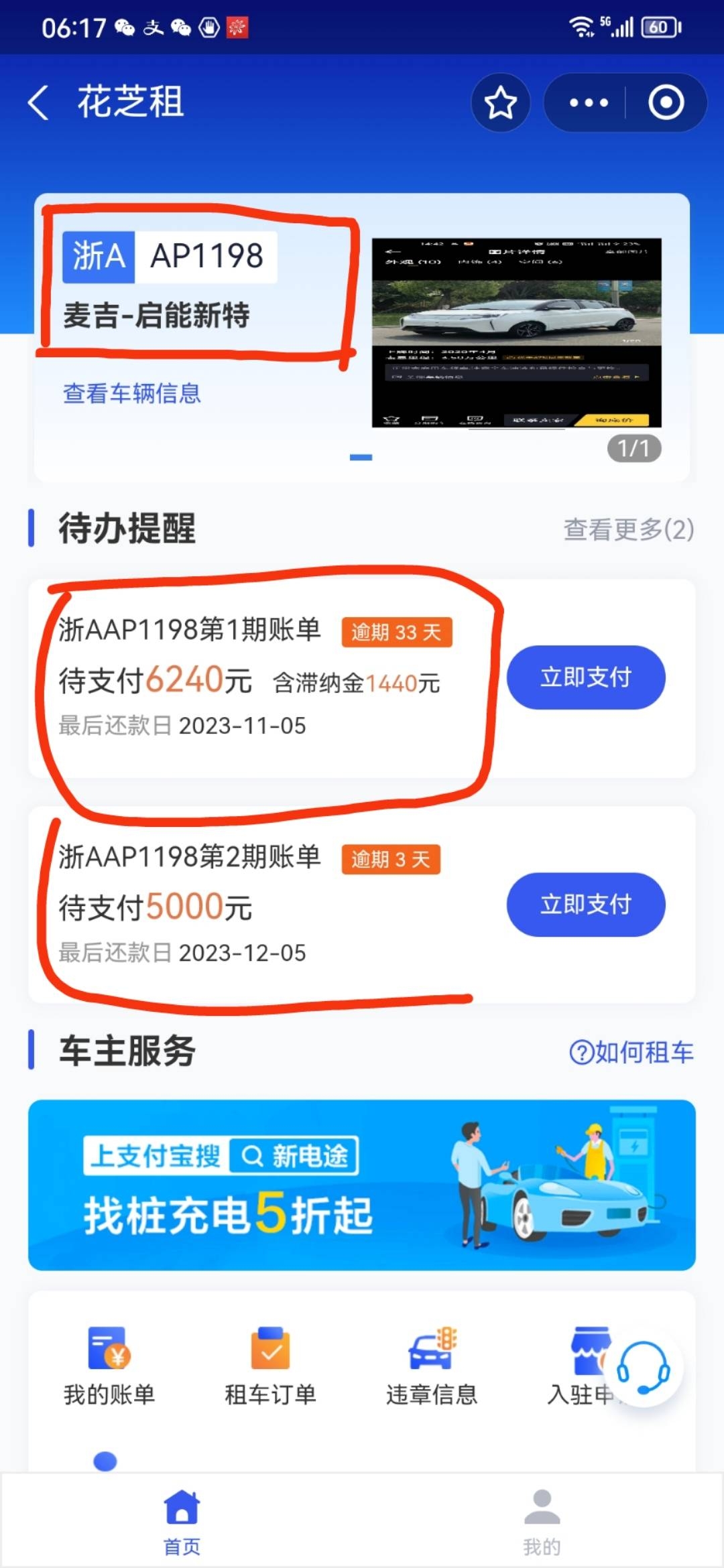Close the mini program via the circle icon
The image size is (724, 1568).
(x=666, y=103)
